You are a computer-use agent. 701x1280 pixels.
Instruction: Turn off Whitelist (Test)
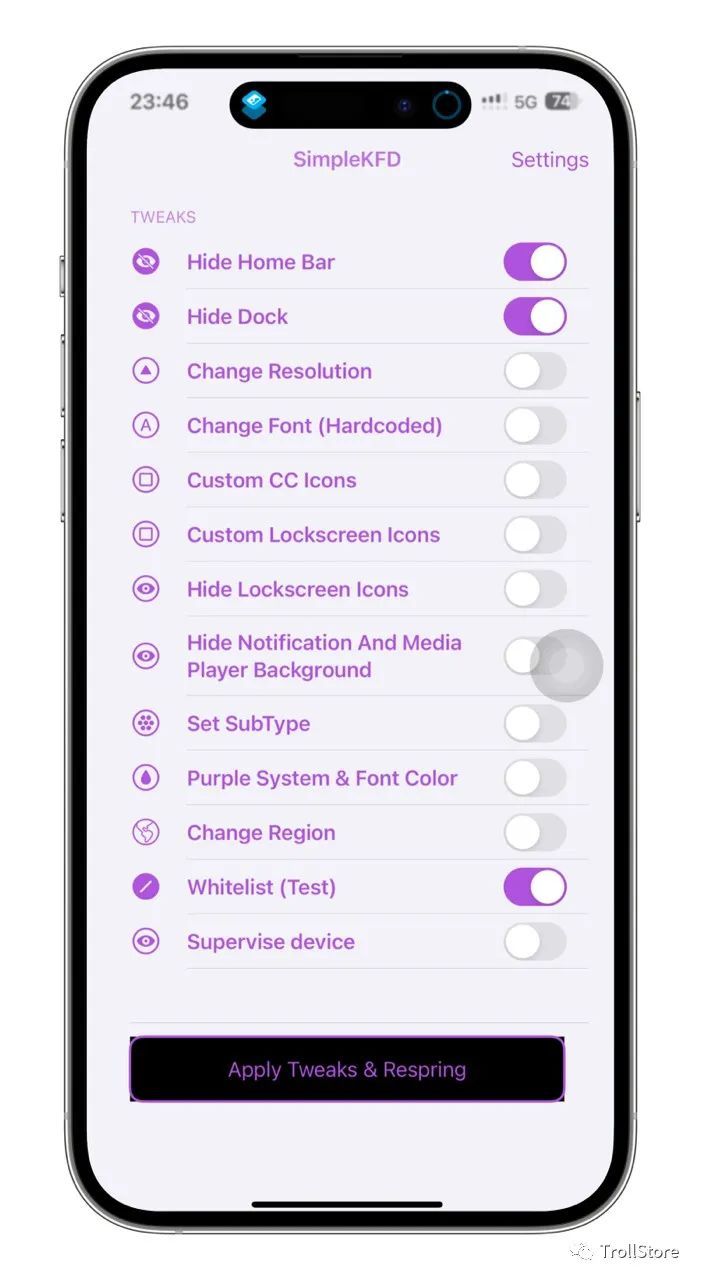click(x=534, y=887)
